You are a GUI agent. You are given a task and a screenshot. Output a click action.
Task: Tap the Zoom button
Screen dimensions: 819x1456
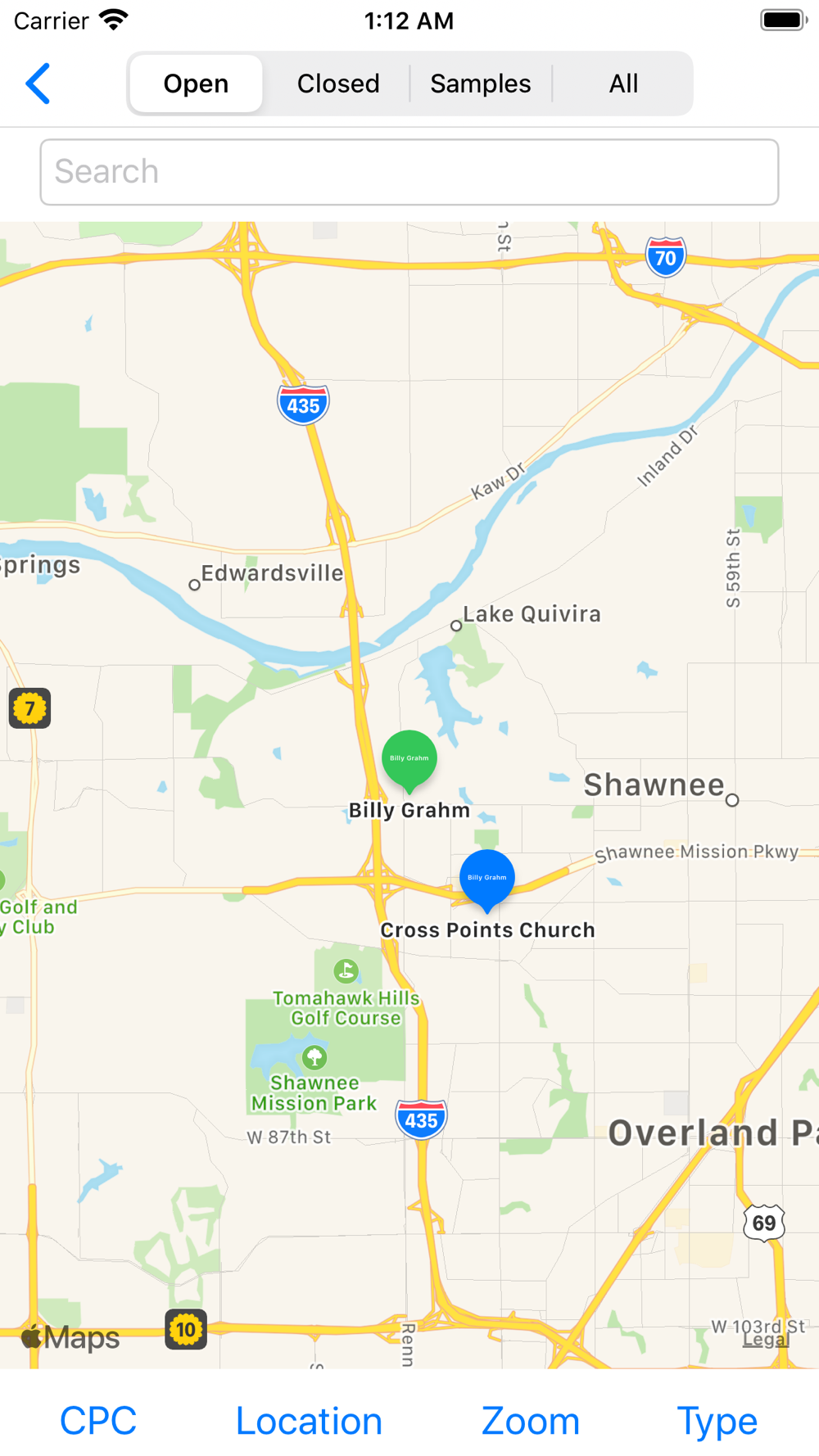click(x=531, y=1421)
